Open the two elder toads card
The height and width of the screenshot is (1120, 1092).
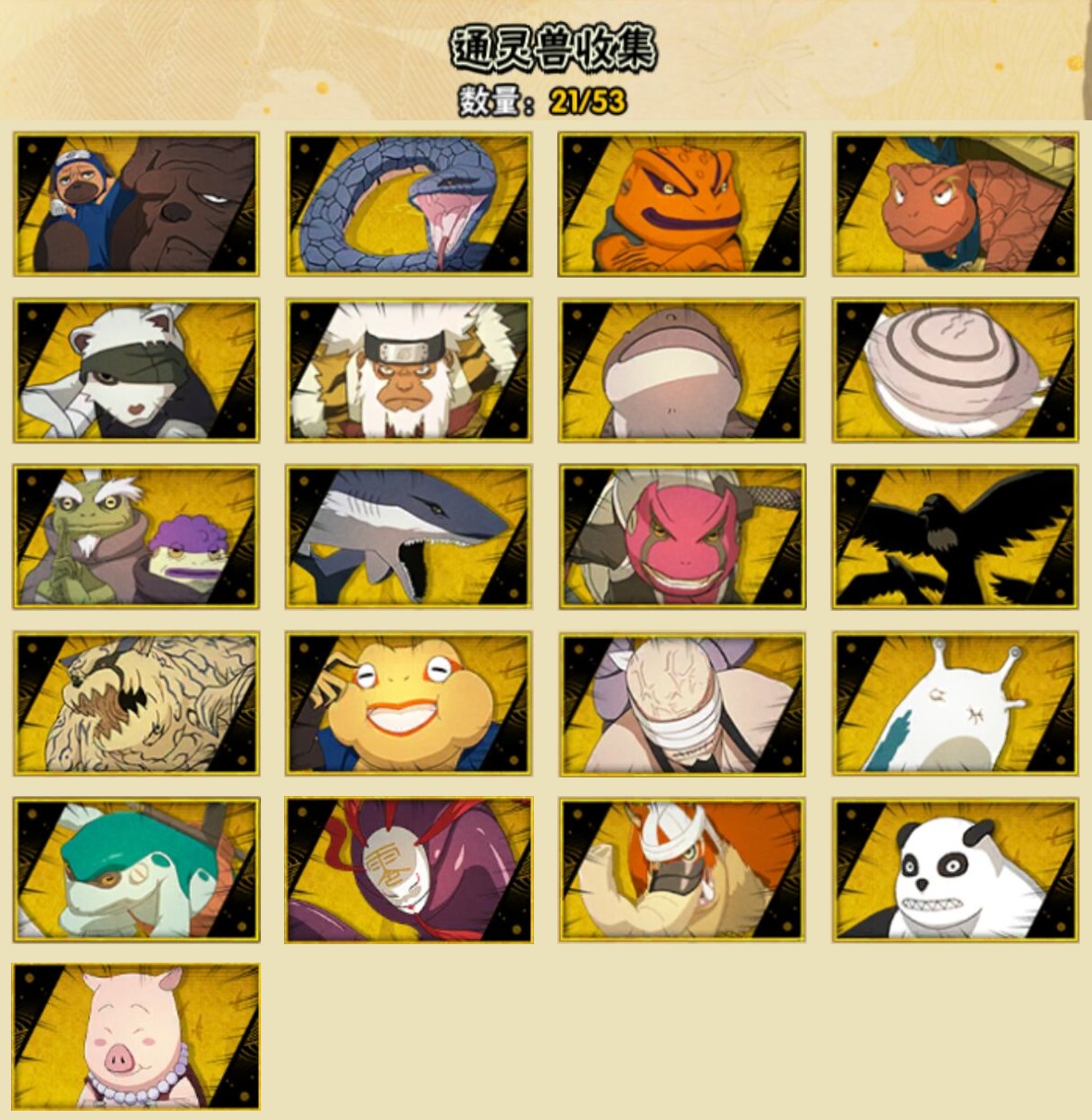(x=136, y=537)
